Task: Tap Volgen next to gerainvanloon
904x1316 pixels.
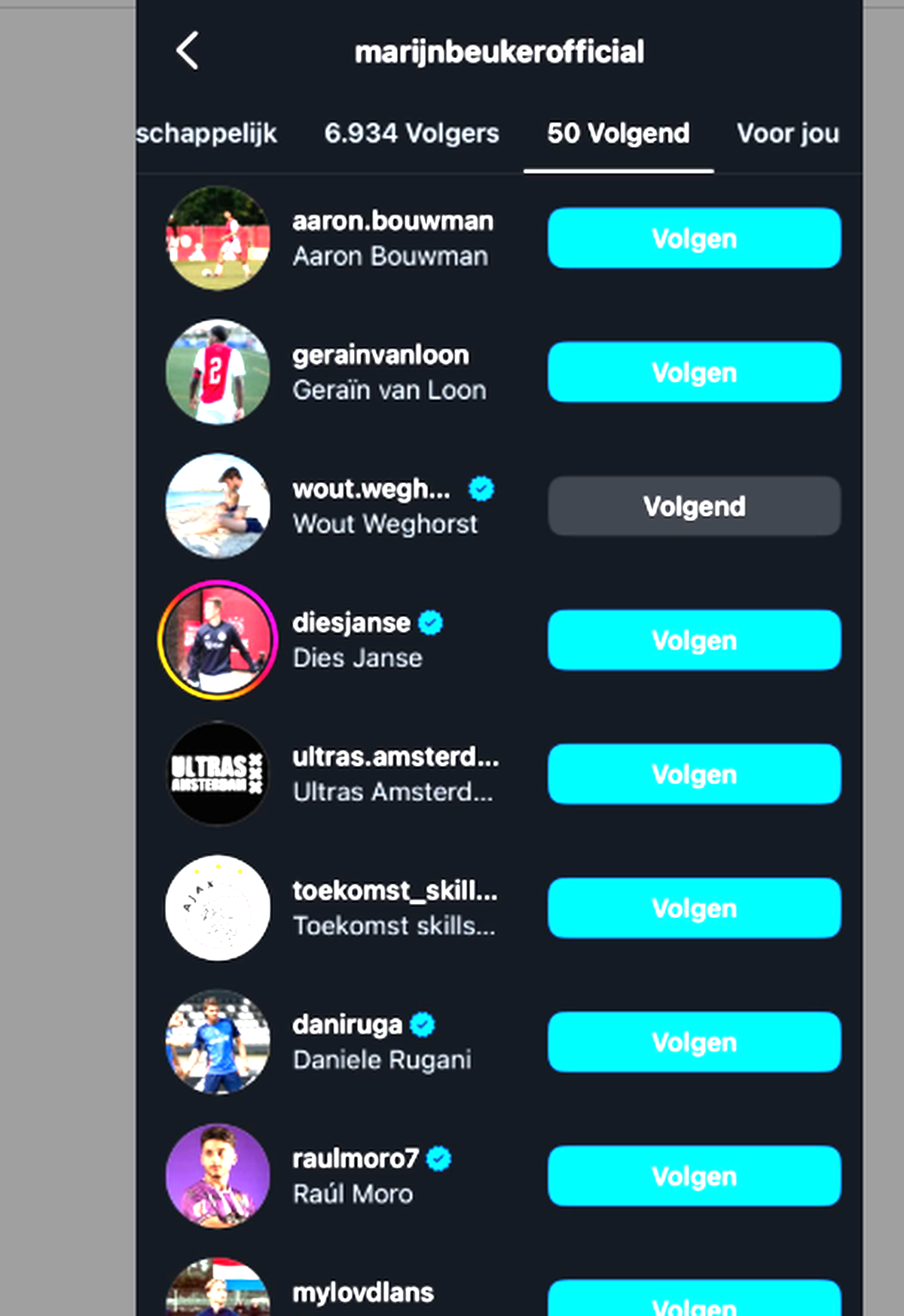Action: 694,372
